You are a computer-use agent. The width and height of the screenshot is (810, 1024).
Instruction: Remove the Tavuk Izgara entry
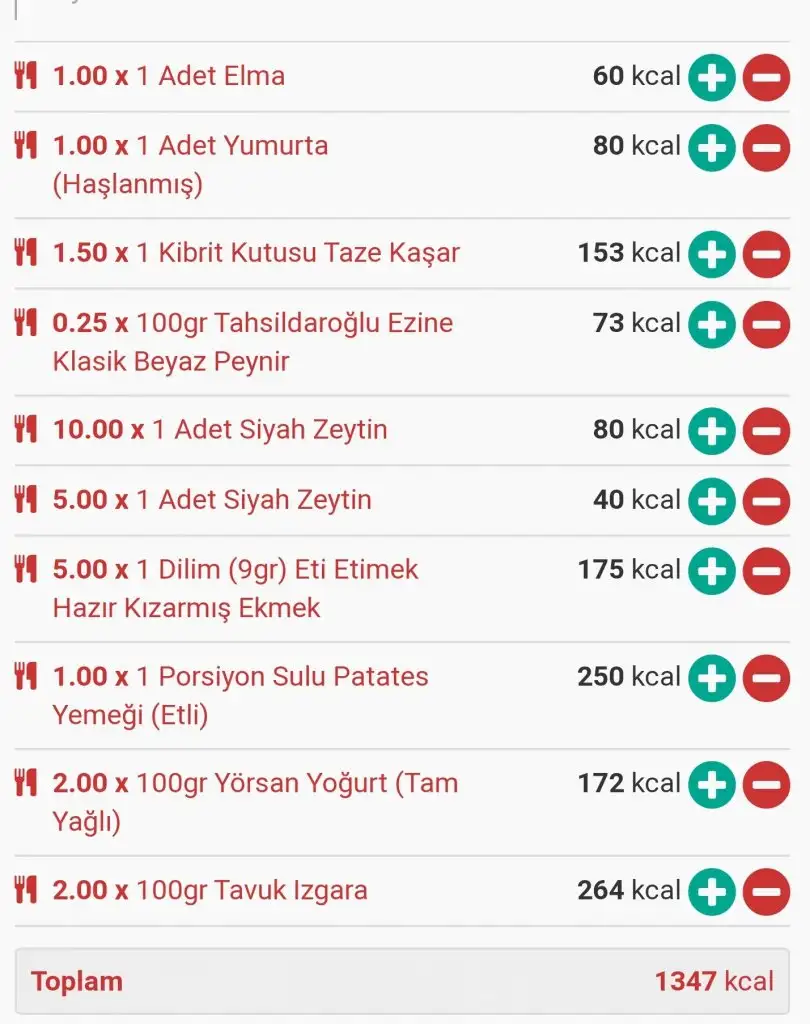pyautogui.click(x=766, y=892)
